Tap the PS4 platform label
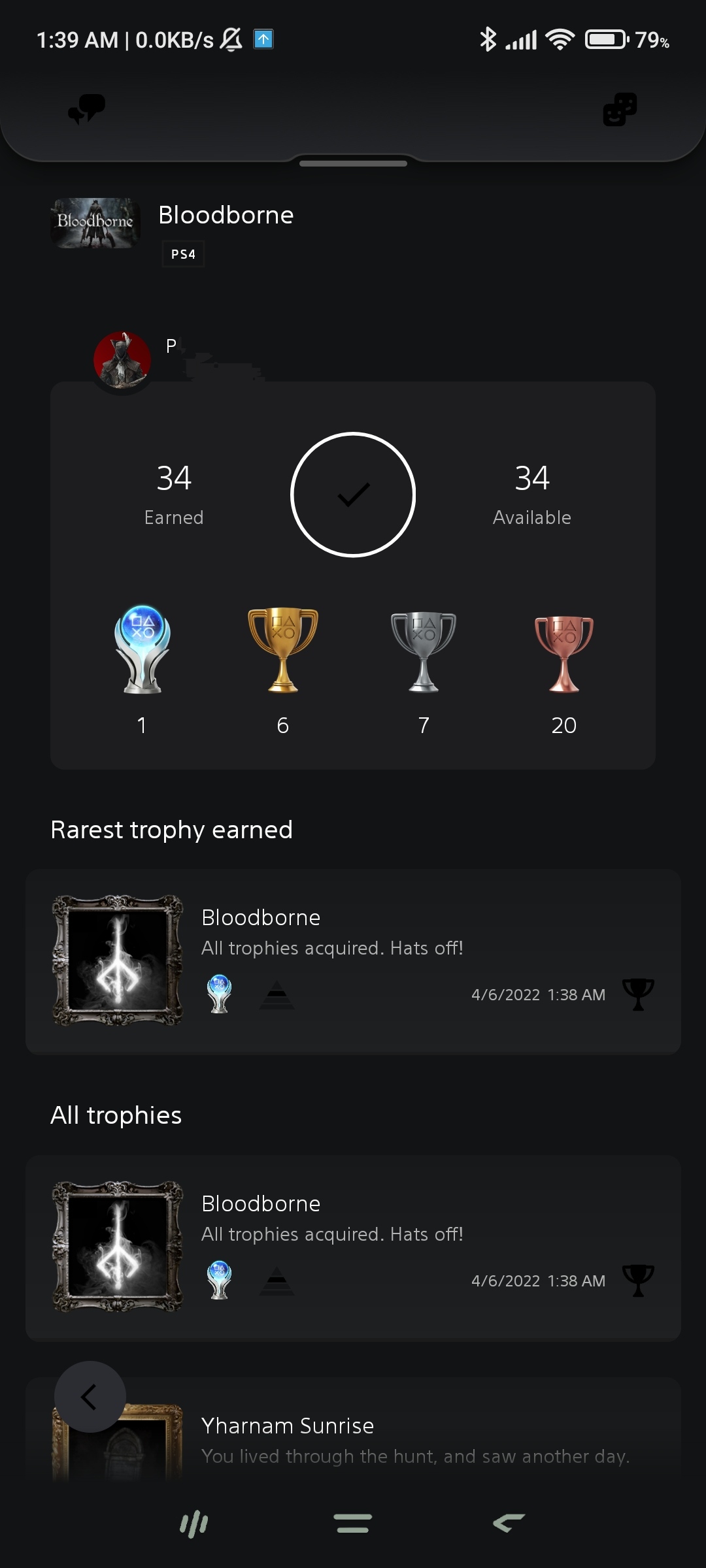This screenshot has width=706, height=1568. [182, 254]
